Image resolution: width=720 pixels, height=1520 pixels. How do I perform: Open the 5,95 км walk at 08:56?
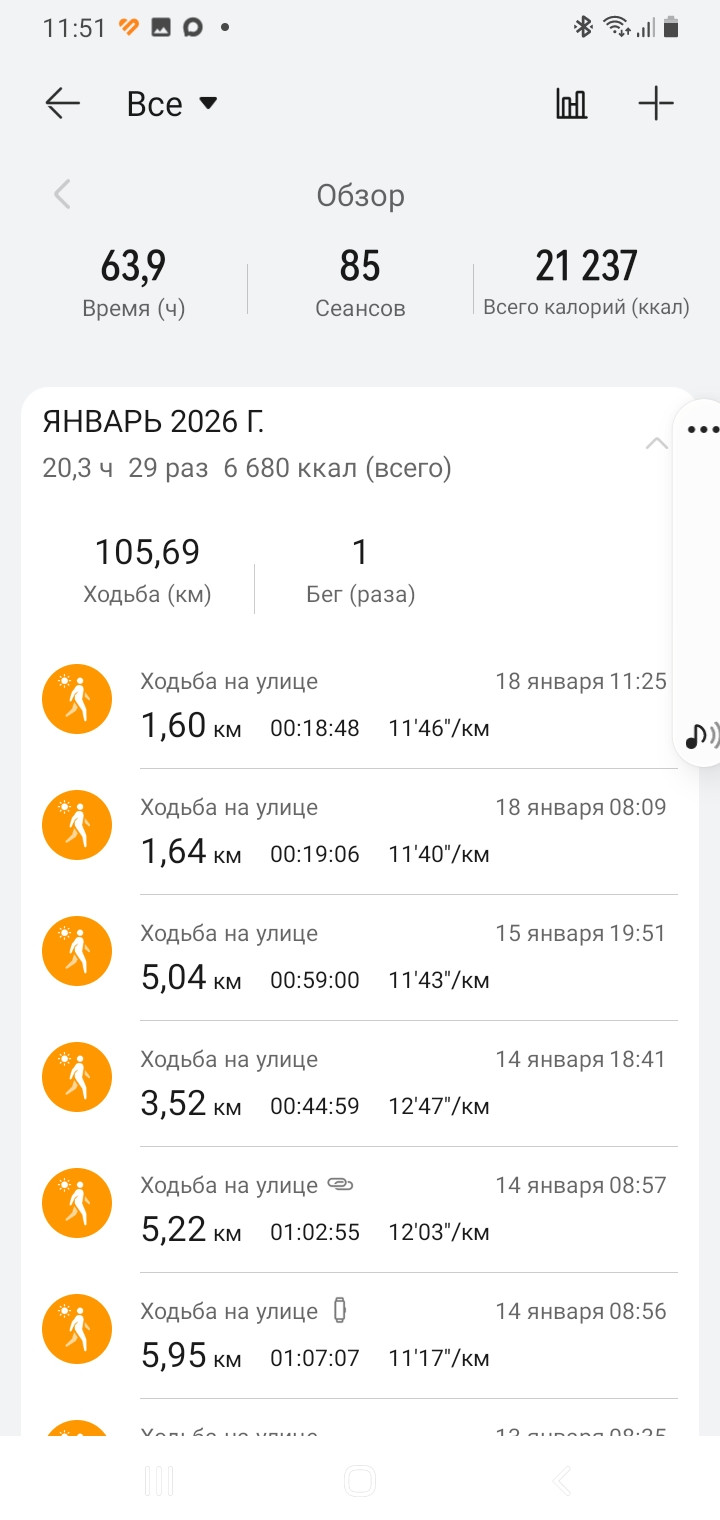coord(359,1336)
